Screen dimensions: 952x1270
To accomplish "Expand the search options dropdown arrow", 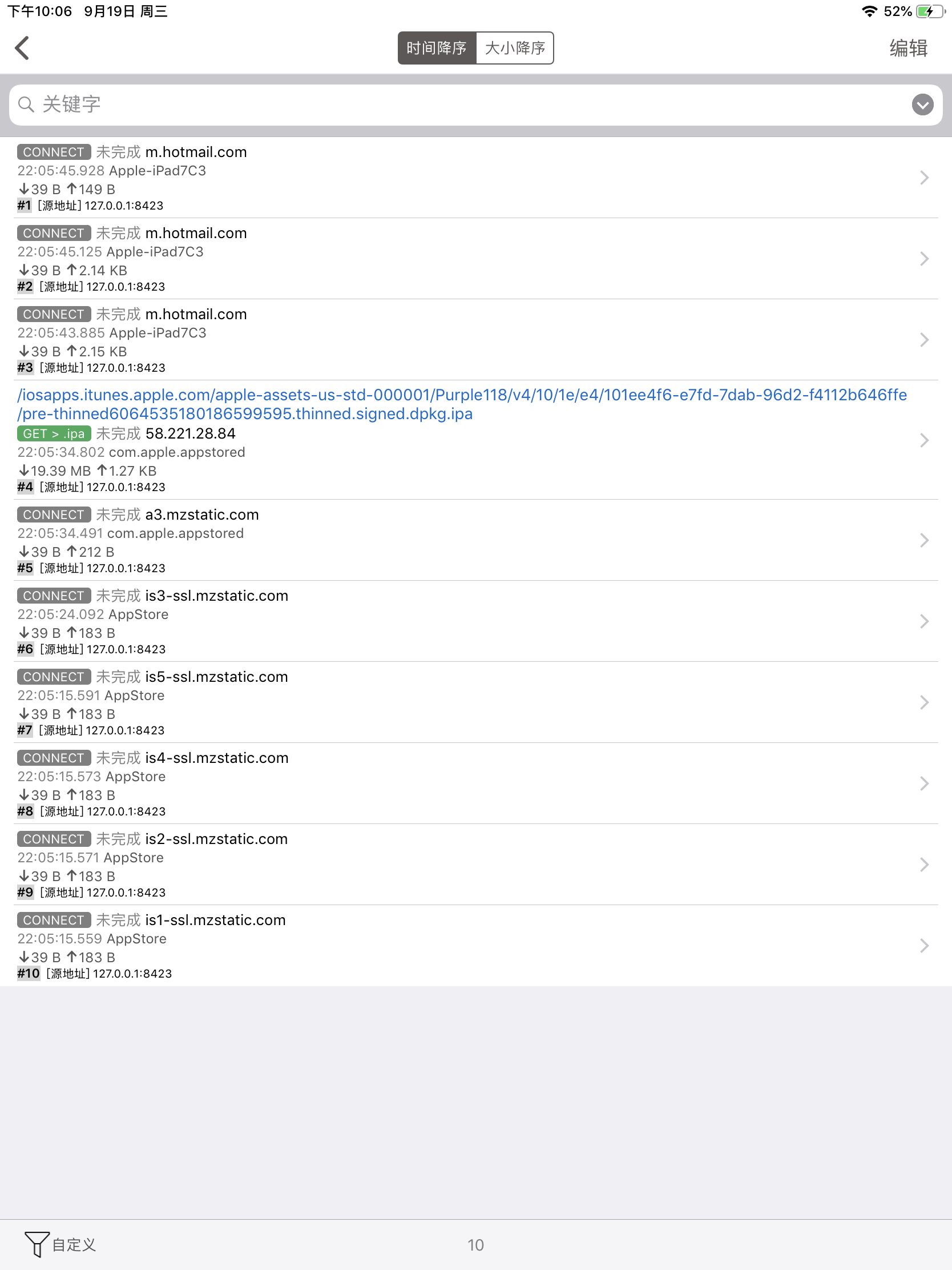I will (922, 105).
